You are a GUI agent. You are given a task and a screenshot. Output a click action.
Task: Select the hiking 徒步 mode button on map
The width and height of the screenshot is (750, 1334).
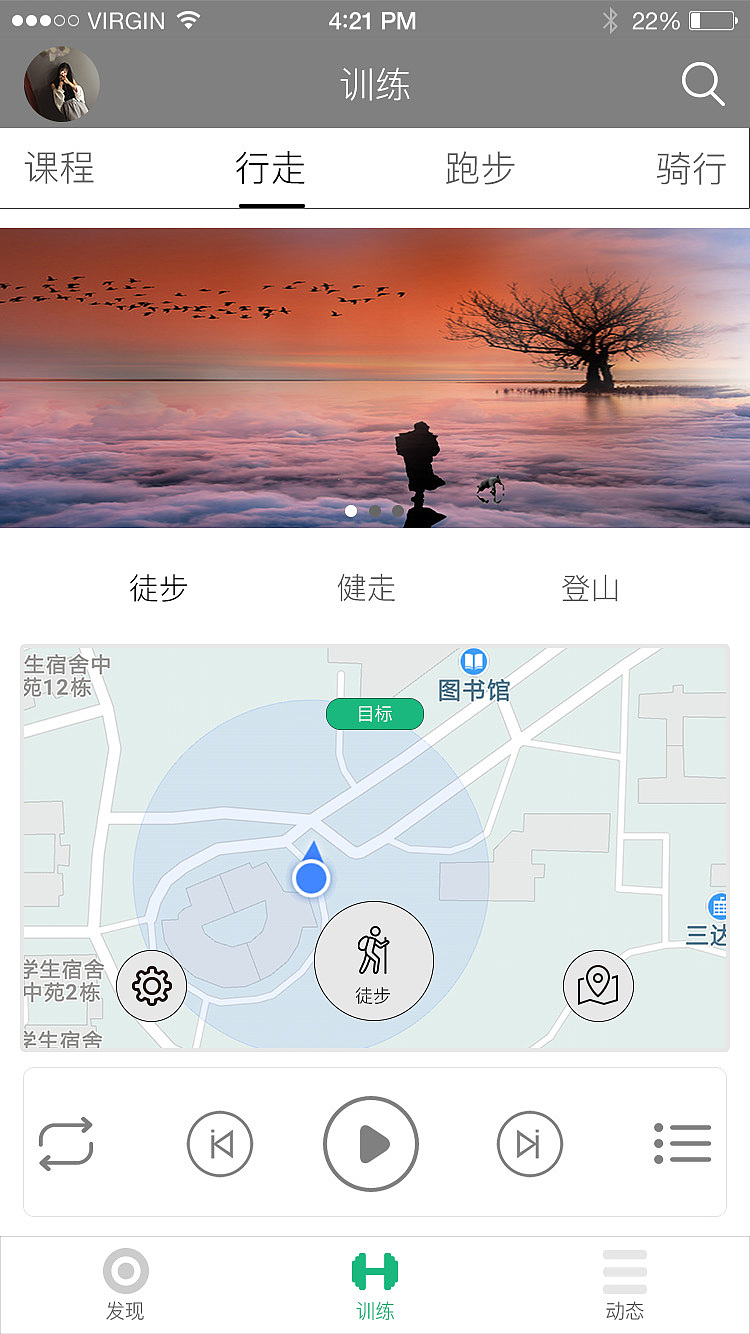[374, 960]
